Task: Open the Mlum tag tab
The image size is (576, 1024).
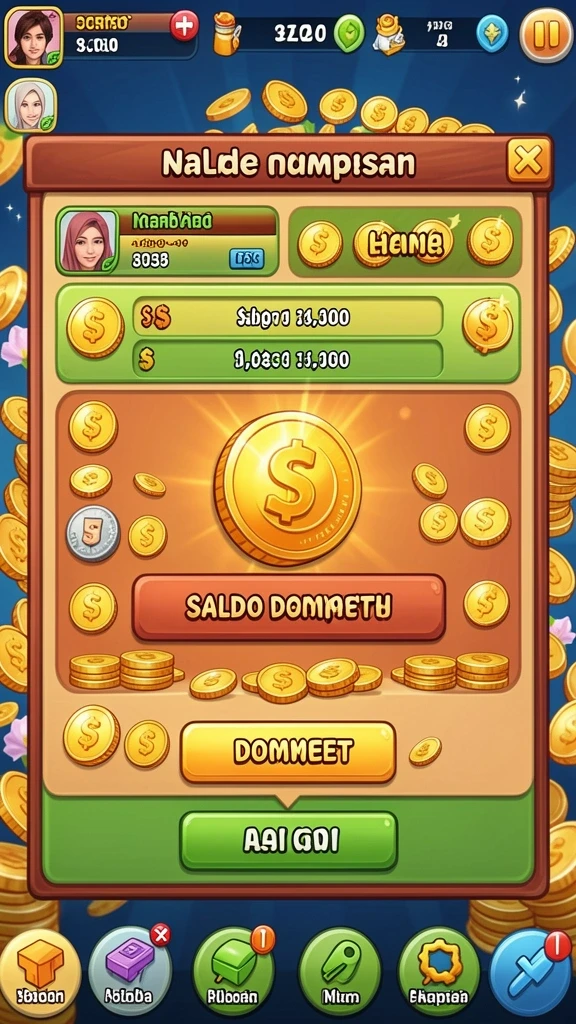Action: tap(340, 972)
